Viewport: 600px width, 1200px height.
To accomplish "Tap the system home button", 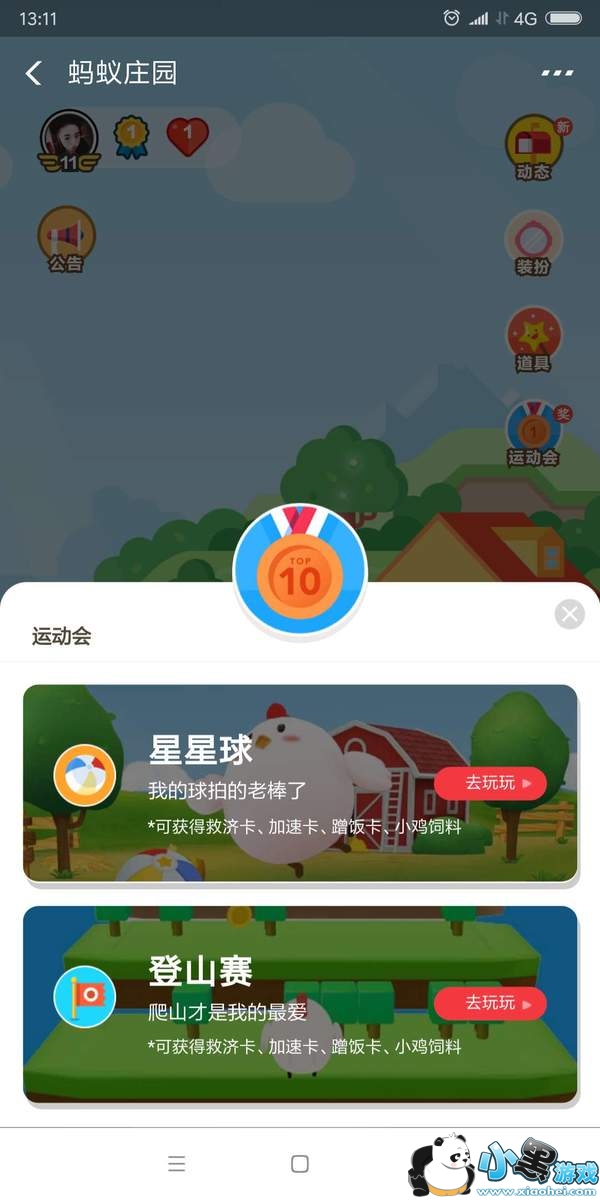I will (299, 1163).
